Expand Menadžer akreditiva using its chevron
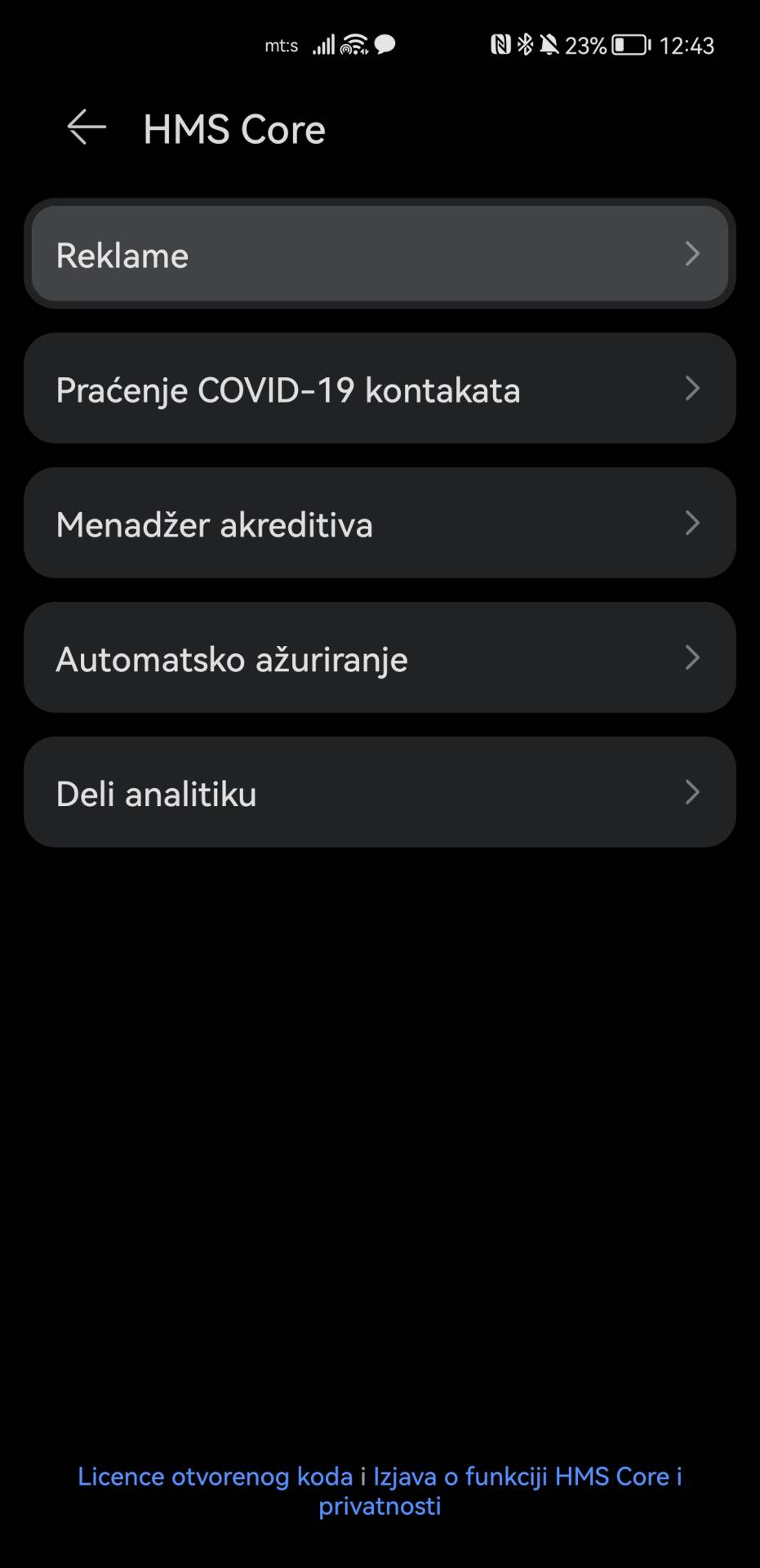Viewport: 760px width, 1568px height. [x=693, y=523]
